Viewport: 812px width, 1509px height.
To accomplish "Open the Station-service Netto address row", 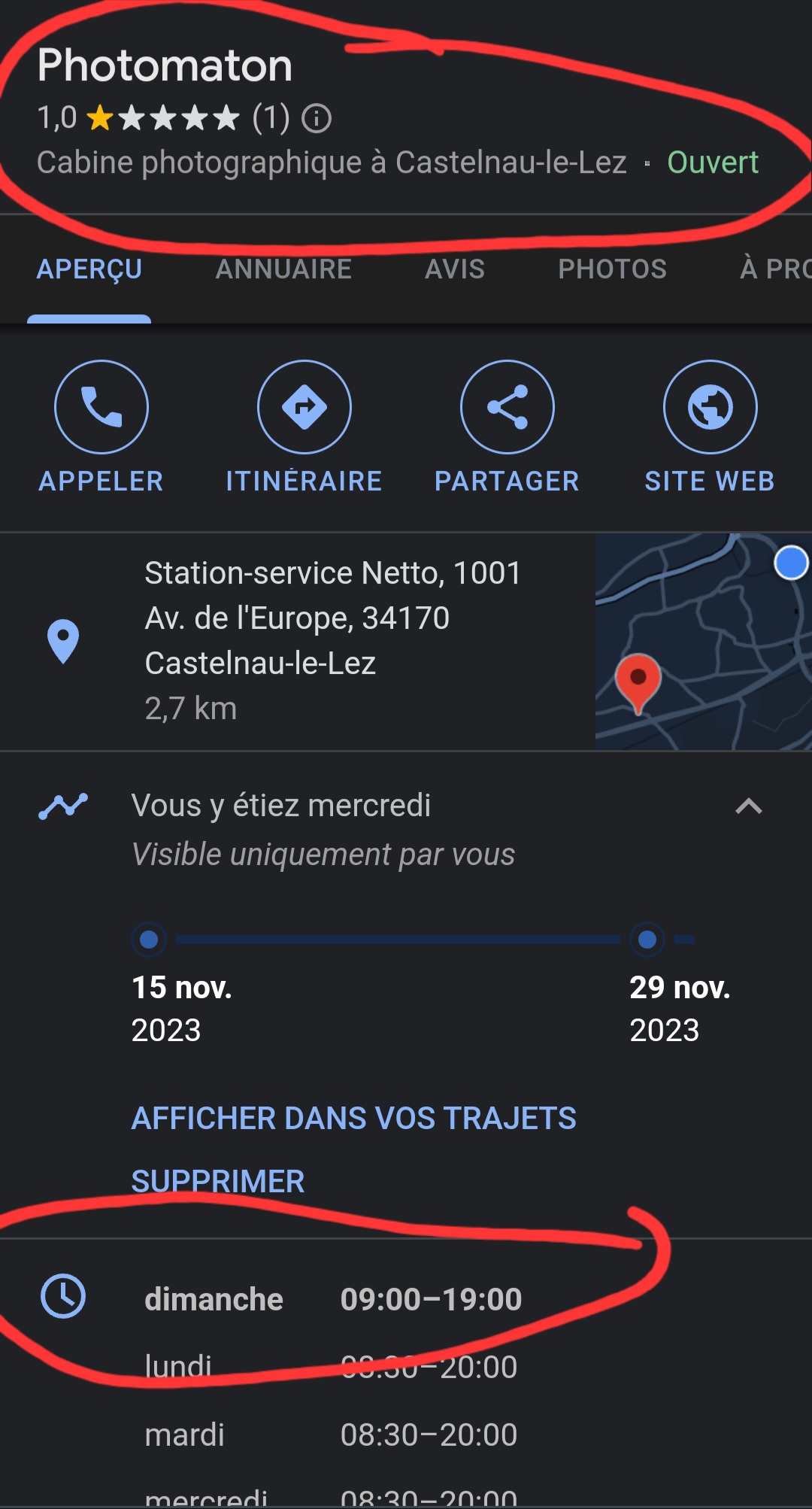I will tap(331, 639).
